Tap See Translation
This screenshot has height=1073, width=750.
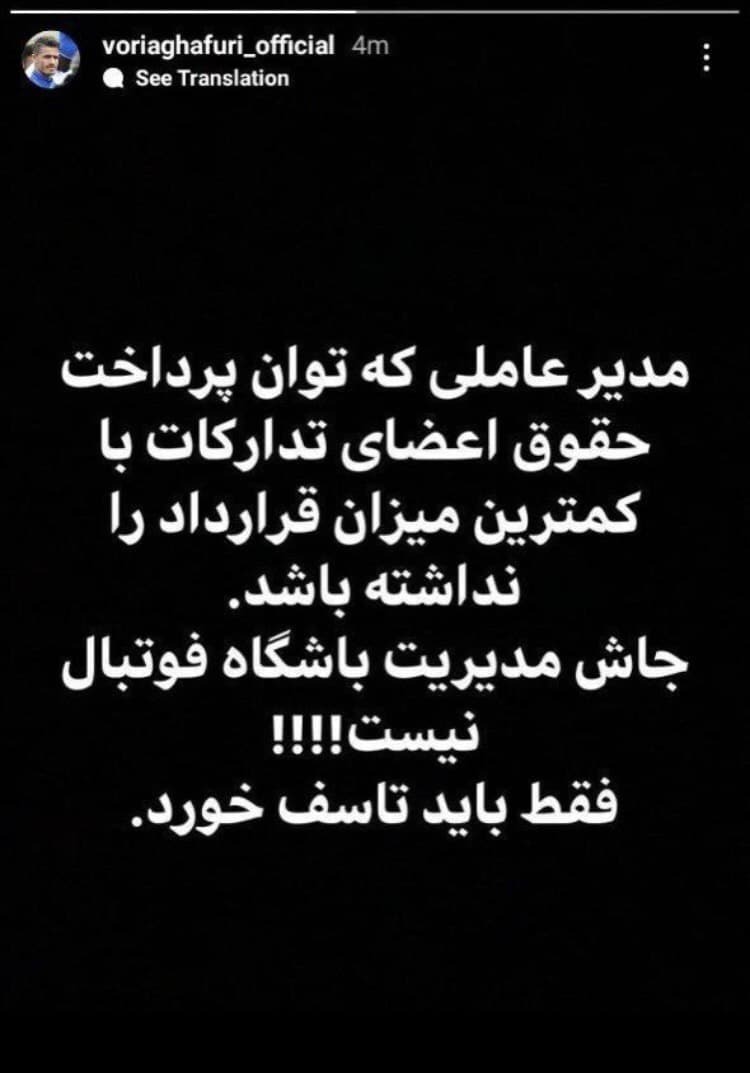tap(211, 78)
